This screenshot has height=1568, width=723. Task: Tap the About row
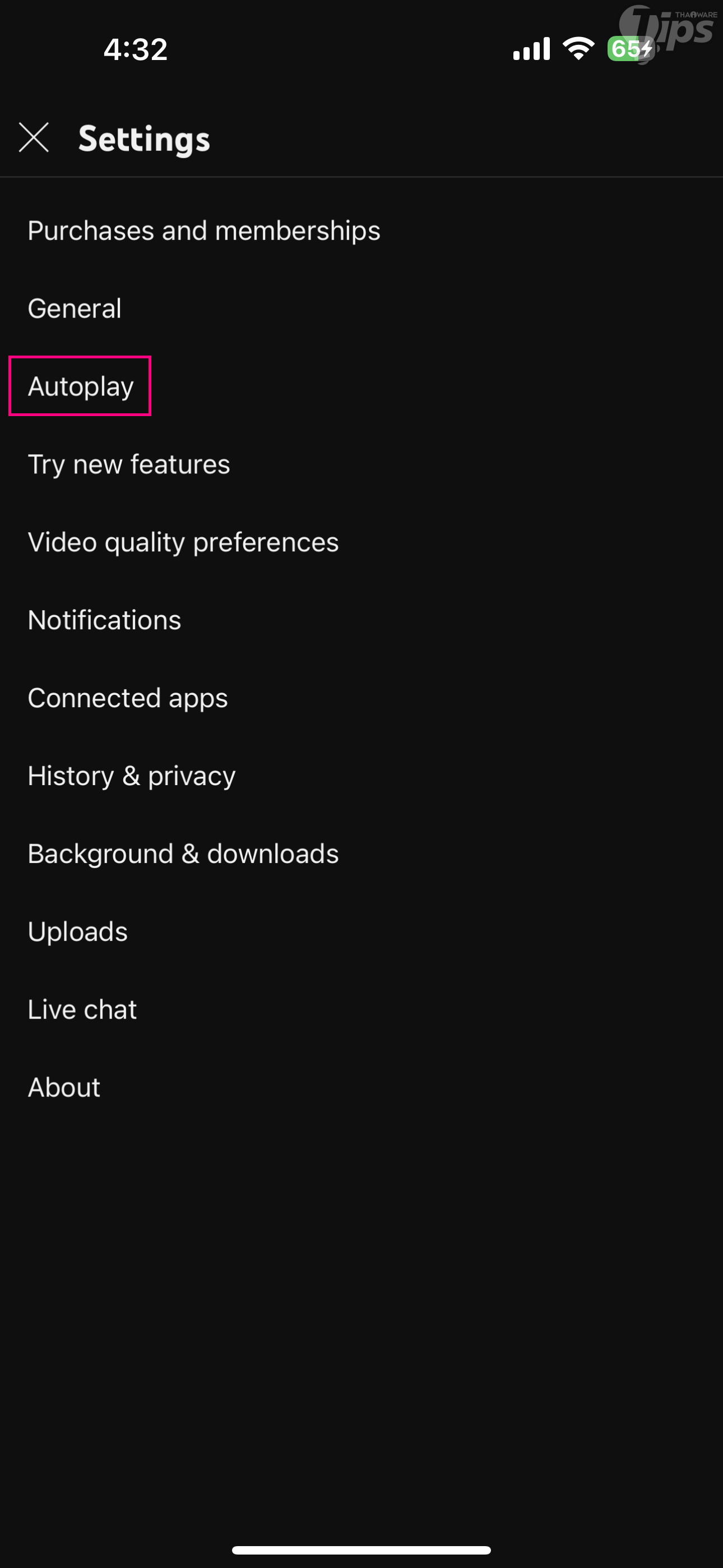(64, 1088)
